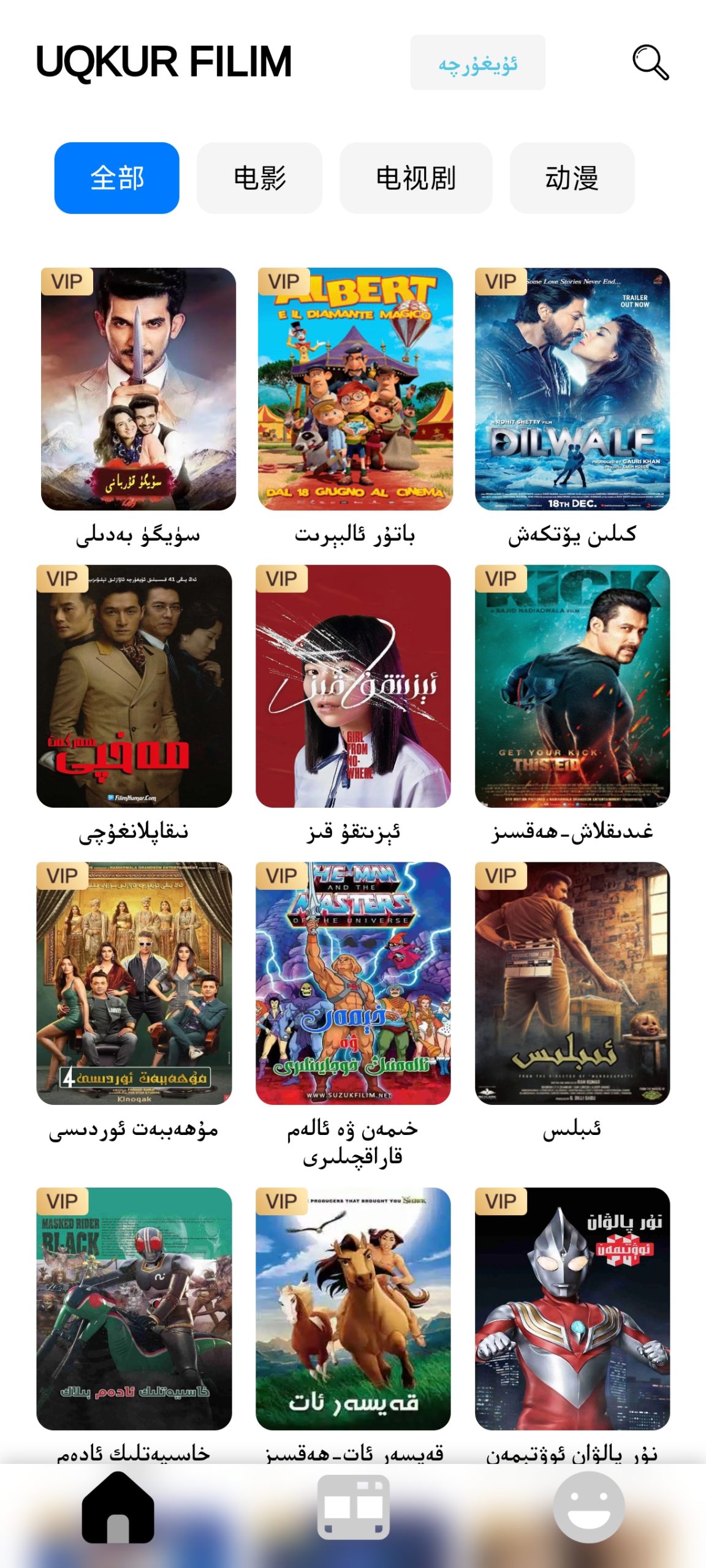Open the سۆيگۈ بەدىلى movie card
This screenshot has width=706, height=1568.
(x=138, y=389)
